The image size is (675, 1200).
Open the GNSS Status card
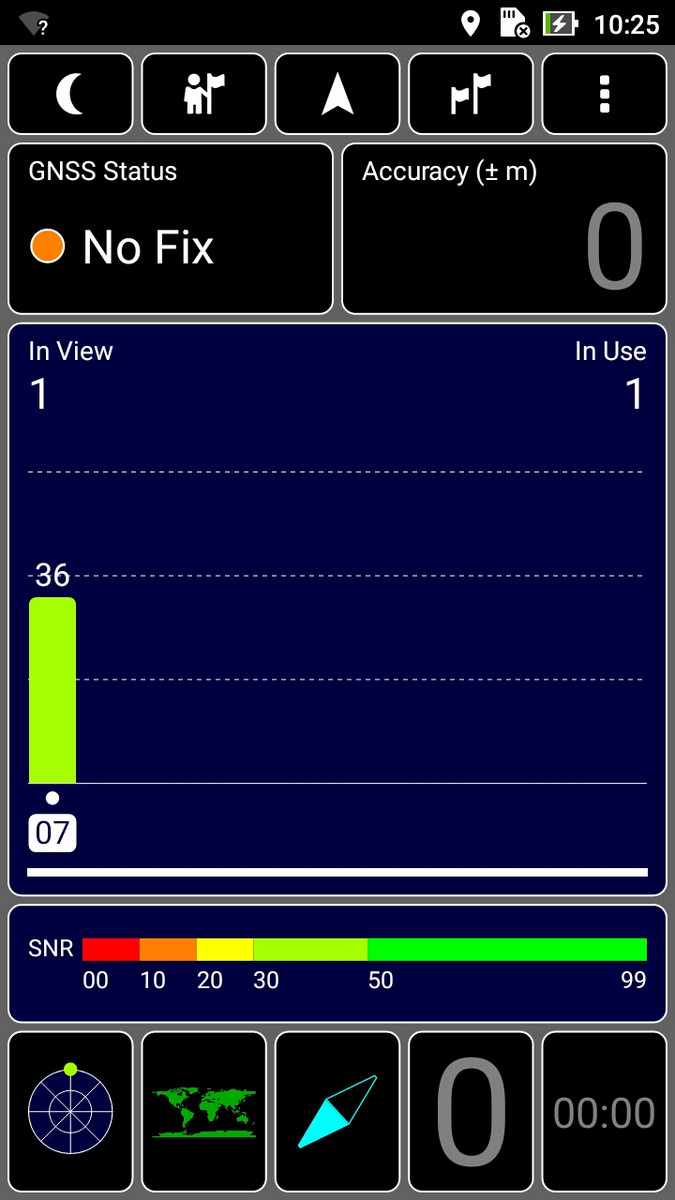(x=170, y=229)
